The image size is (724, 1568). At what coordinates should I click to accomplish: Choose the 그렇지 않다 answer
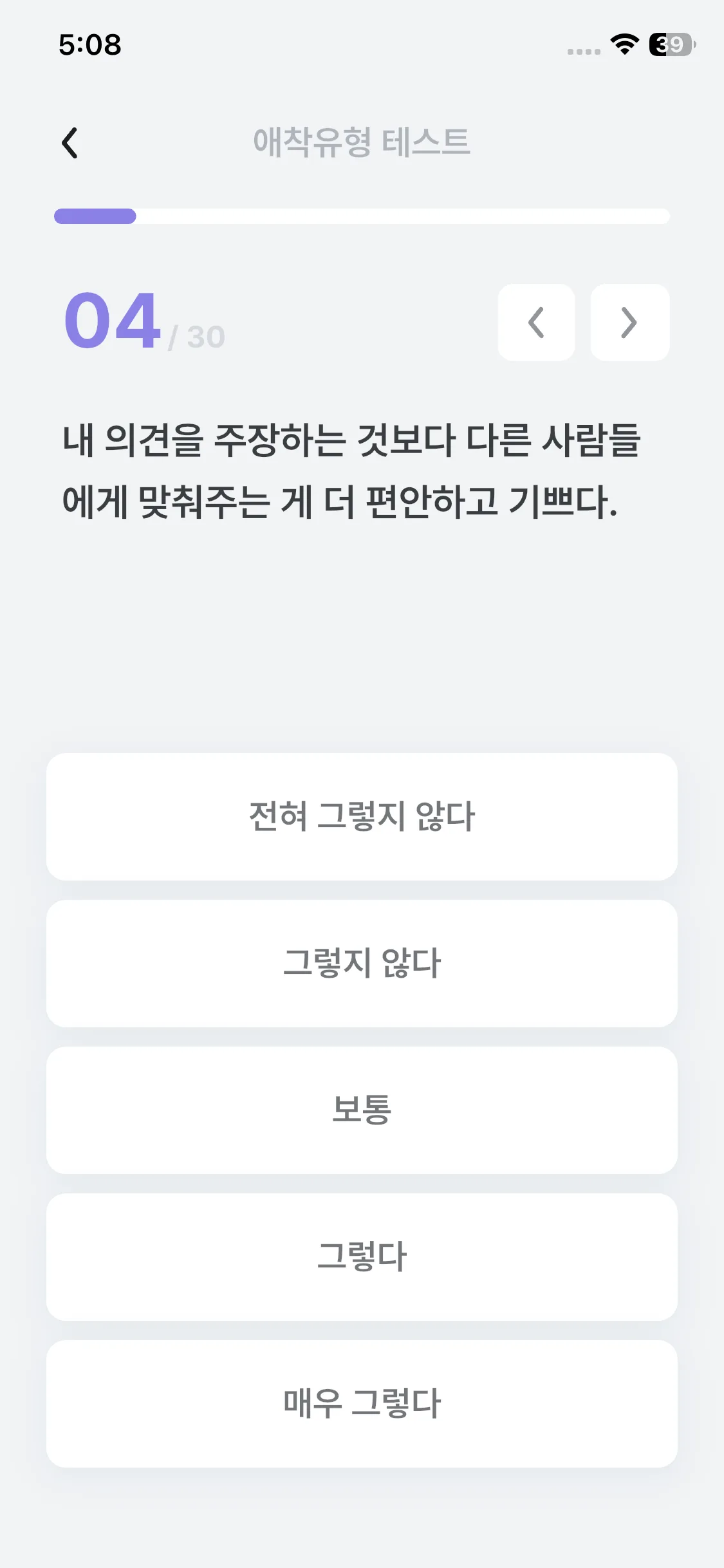click(x=362, y=963)
